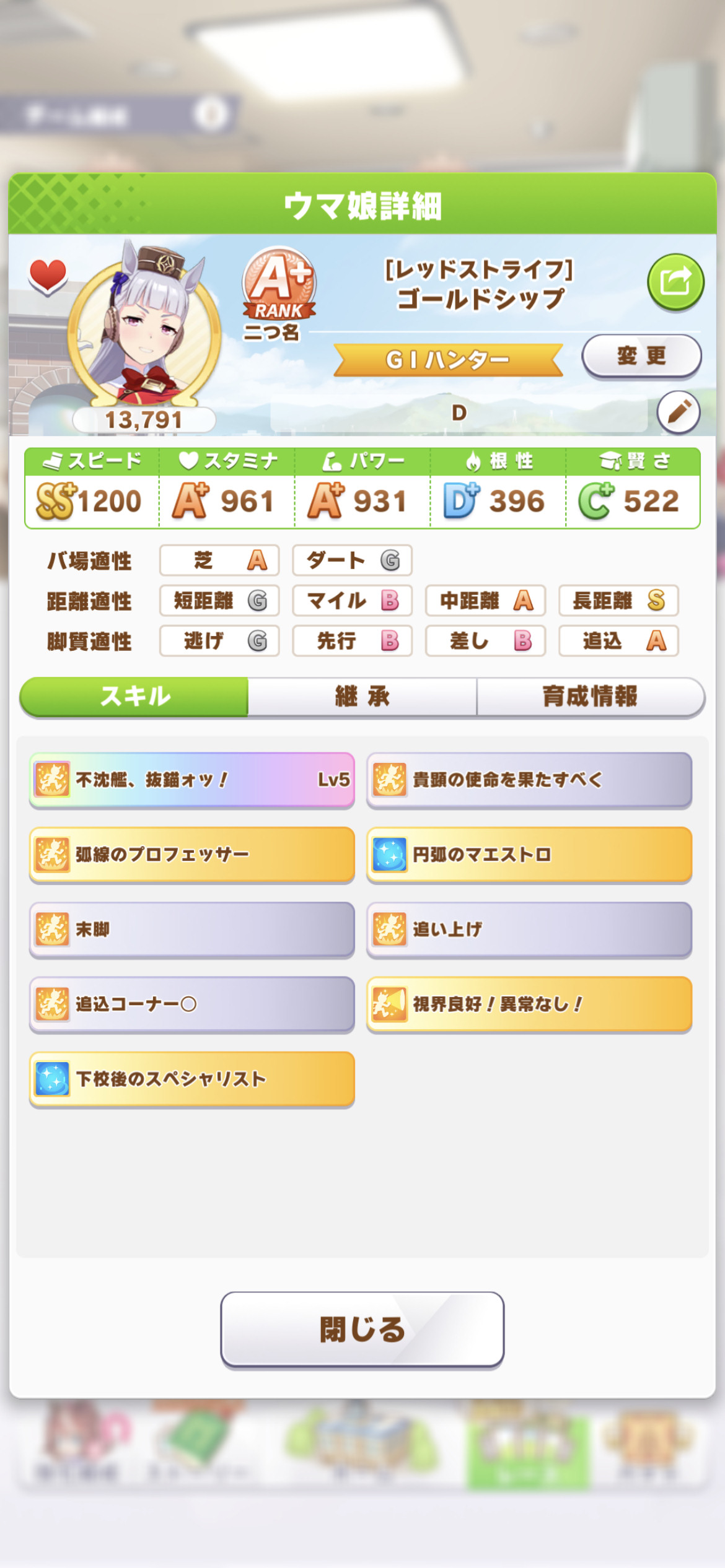Tap the 末脚 skill
This screenshot has width=725, height=1568.
click(192, 930)
